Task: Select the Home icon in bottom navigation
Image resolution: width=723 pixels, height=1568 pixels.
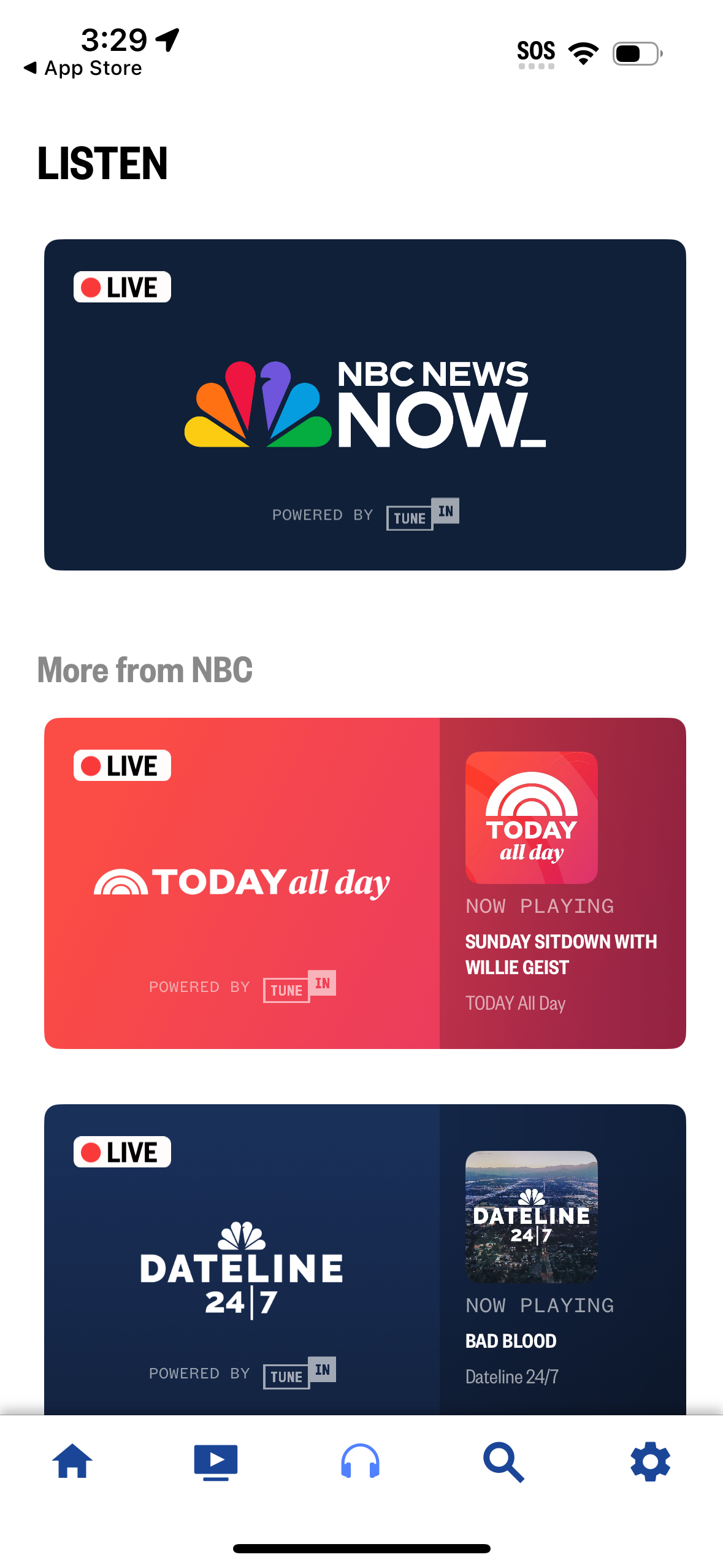Action: coord(72,1462)
